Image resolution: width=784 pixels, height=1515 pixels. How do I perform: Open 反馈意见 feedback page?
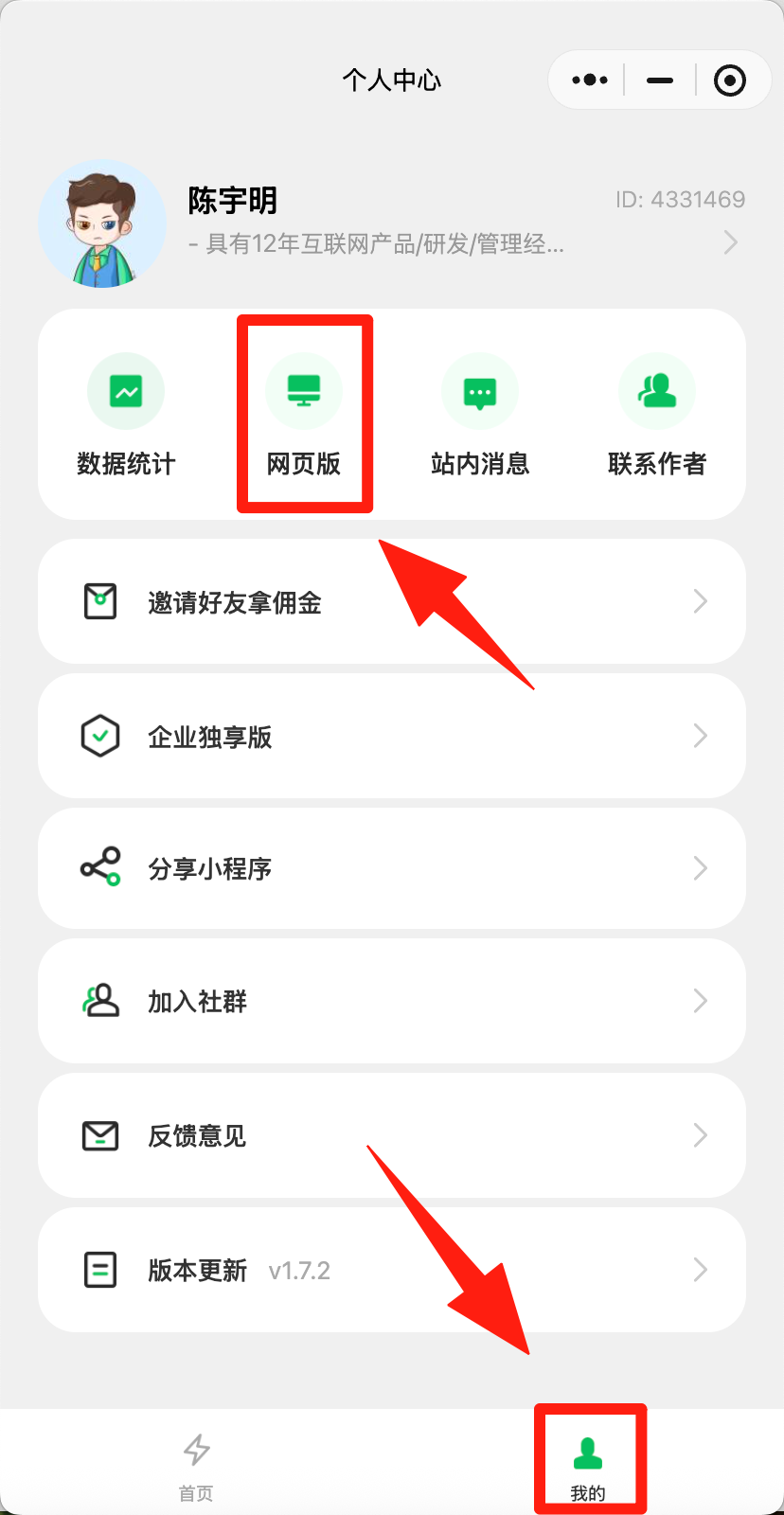[x=391, y=1135]
